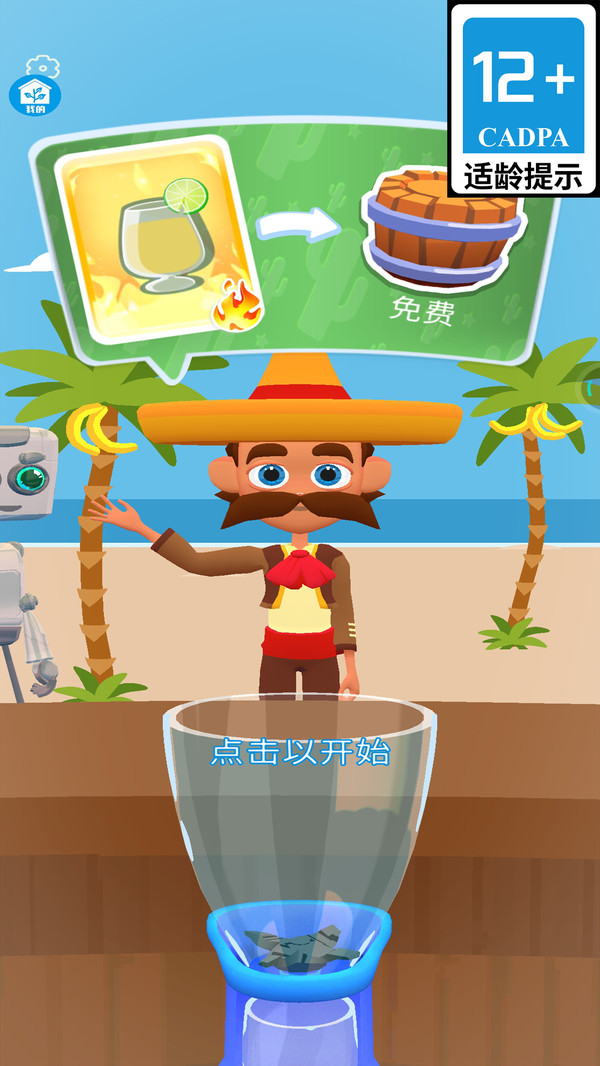The image size is (600, 1066).
Task: Open the 我的 home icon
Action: click(35, 96)
